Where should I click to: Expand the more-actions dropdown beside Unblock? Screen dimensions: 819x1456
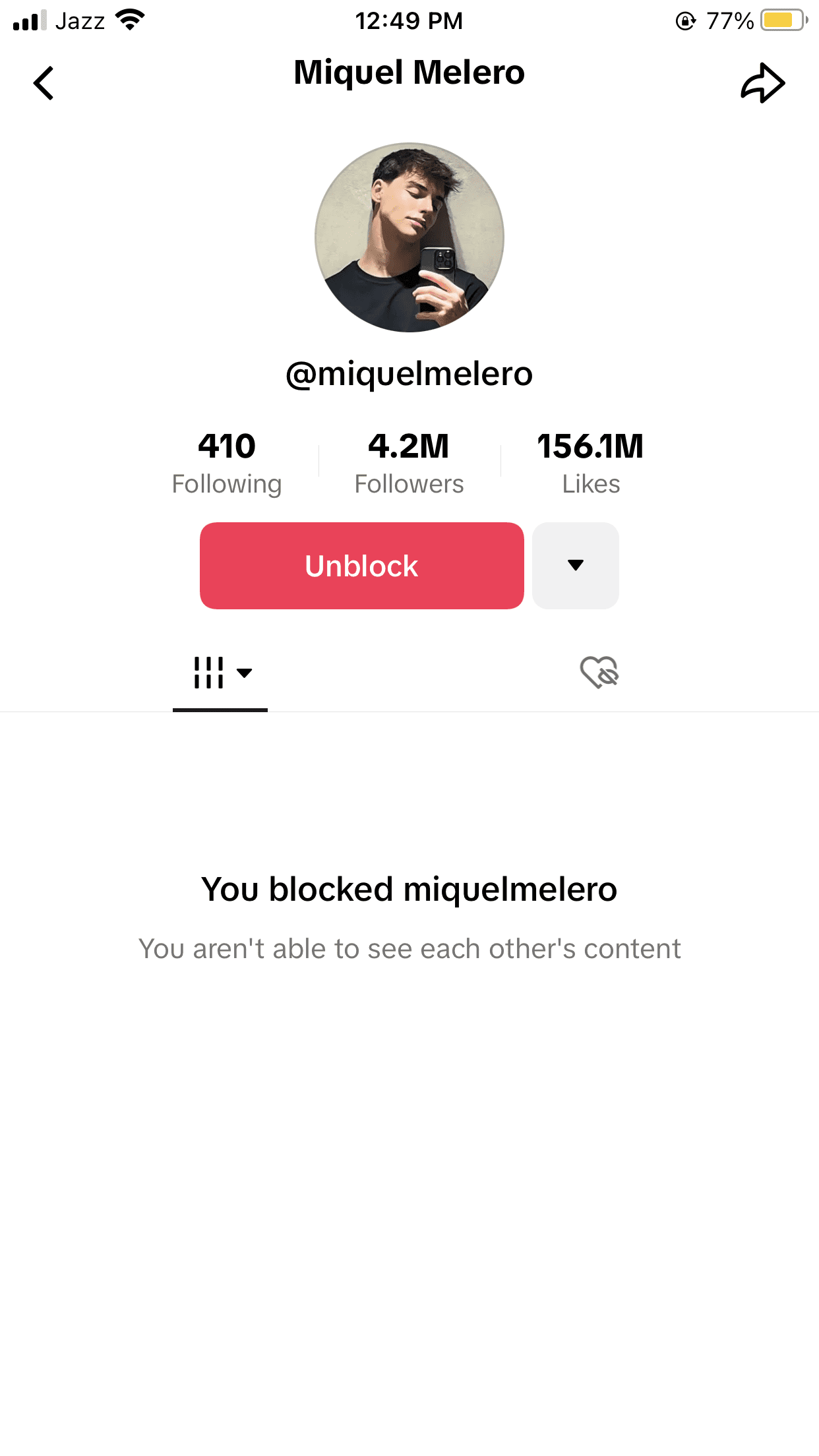click(x=575, y=565)
